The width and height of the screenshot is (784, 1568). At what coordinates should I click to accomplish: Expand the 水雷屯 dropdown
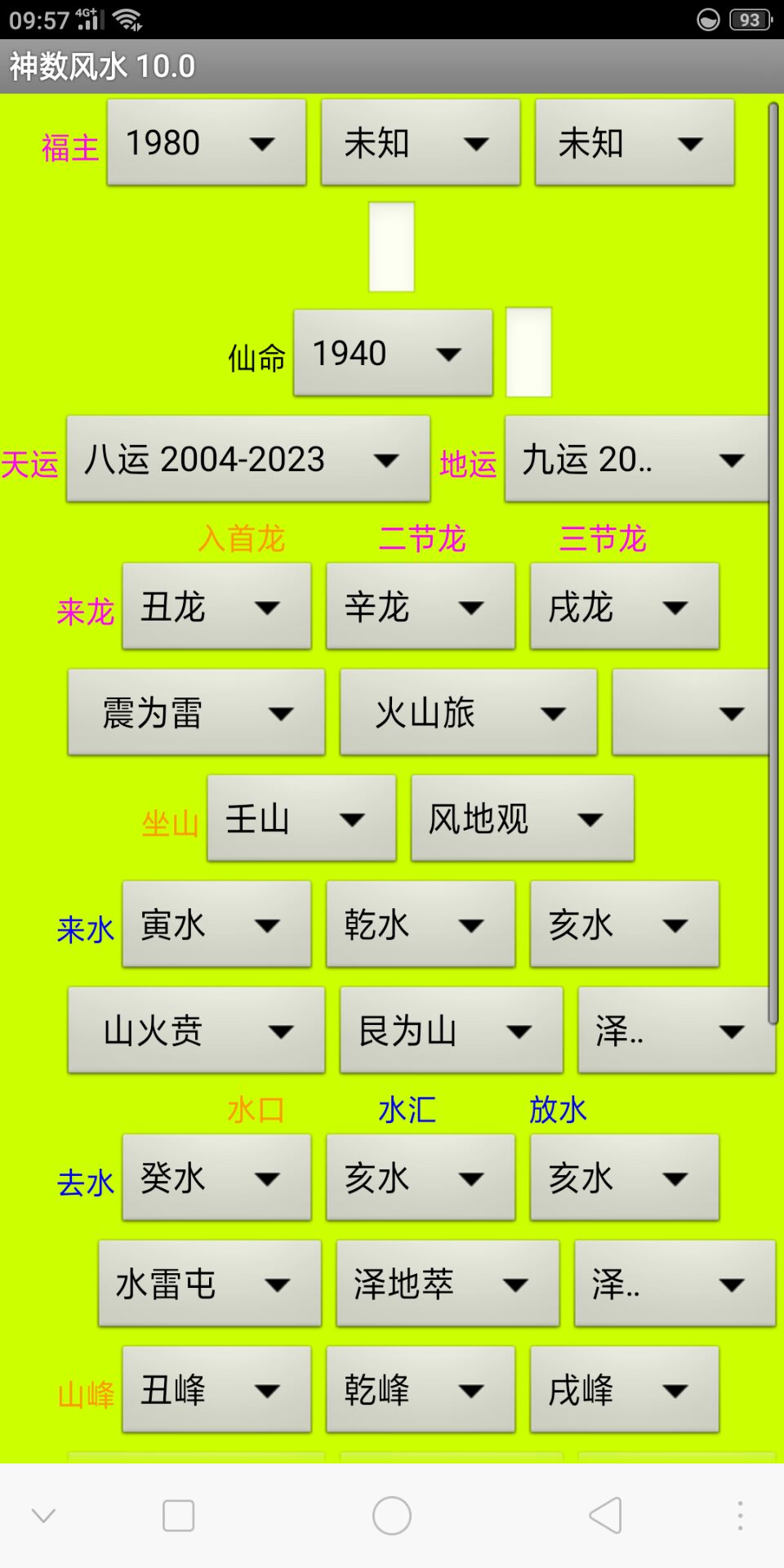(209, 1284)
